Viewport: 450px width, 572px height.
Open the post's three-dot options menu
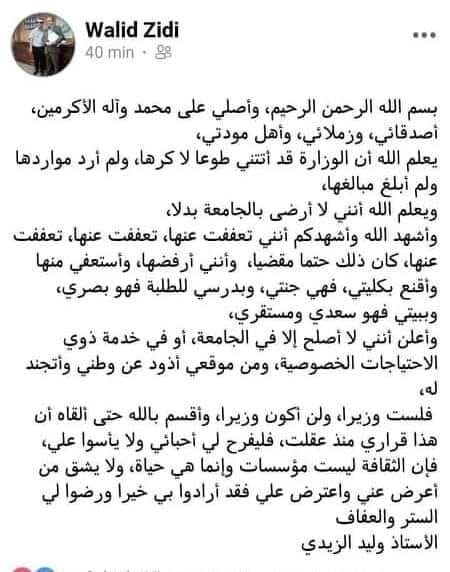point(424,35)
